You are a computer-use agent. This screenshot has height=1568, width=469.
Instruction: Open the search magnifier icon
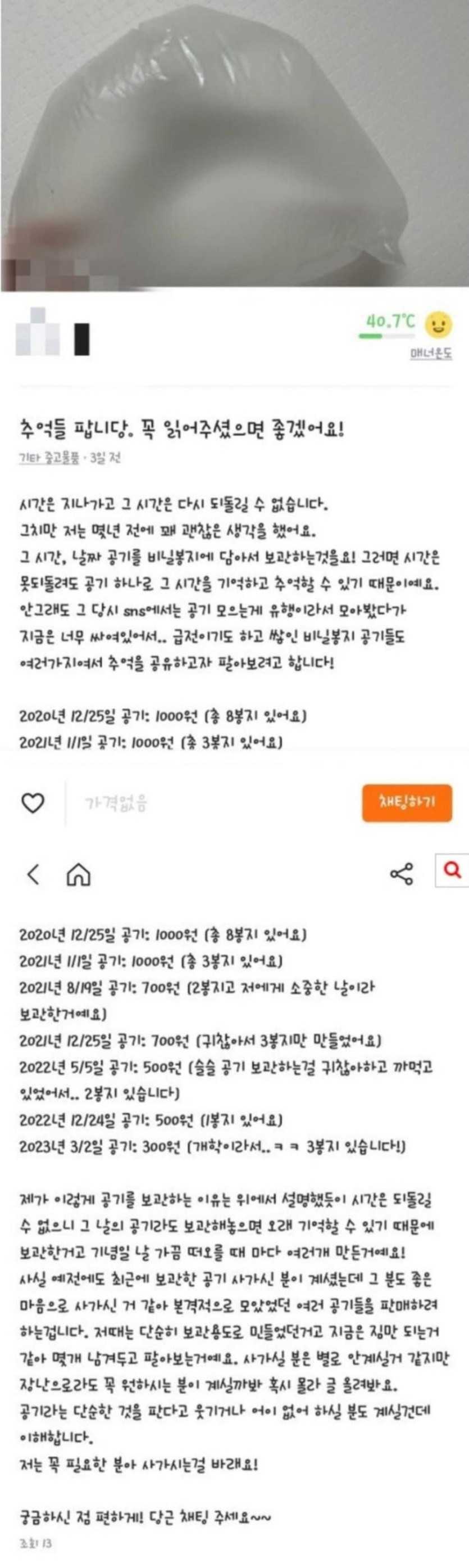pos(453,870)
